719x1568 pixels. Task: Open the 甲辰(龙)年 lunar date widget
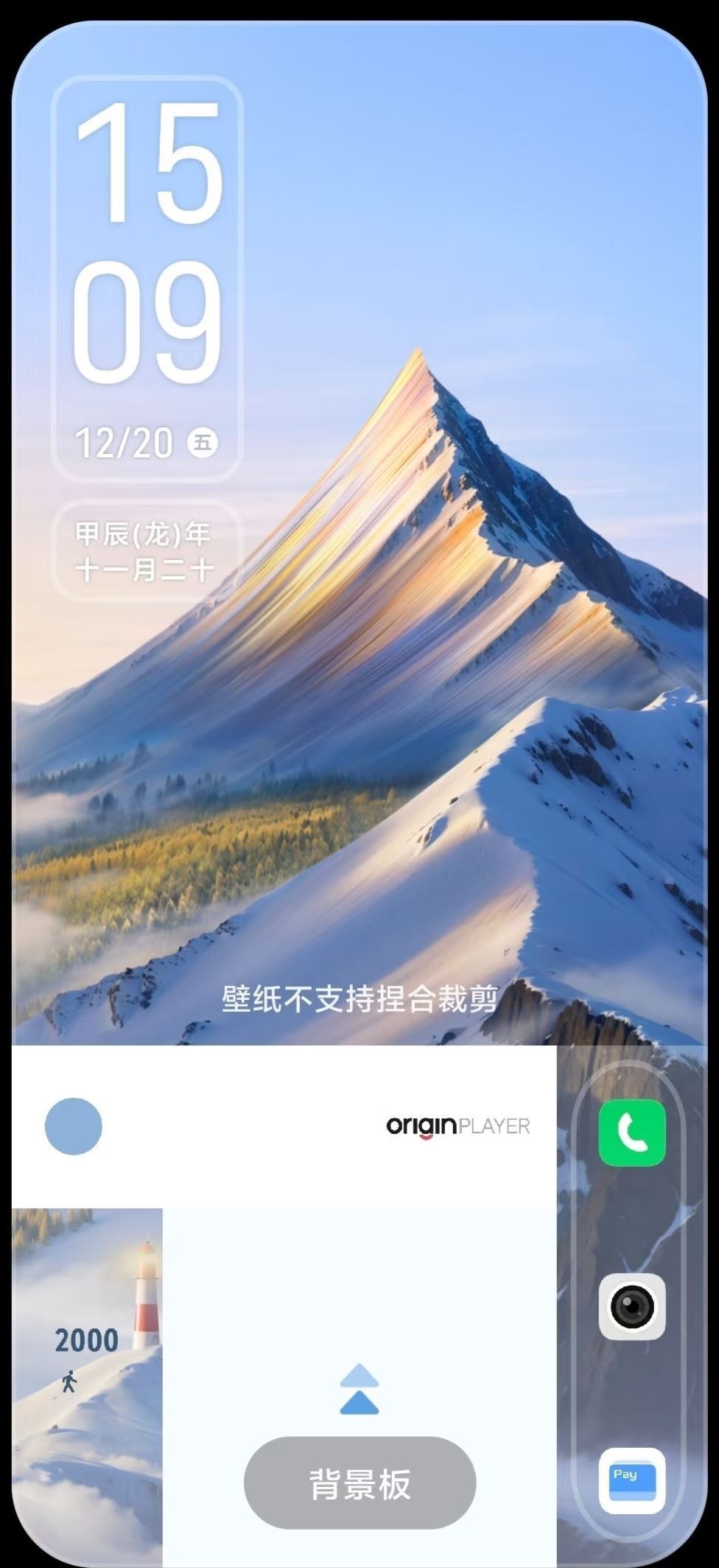click(146, 551)
